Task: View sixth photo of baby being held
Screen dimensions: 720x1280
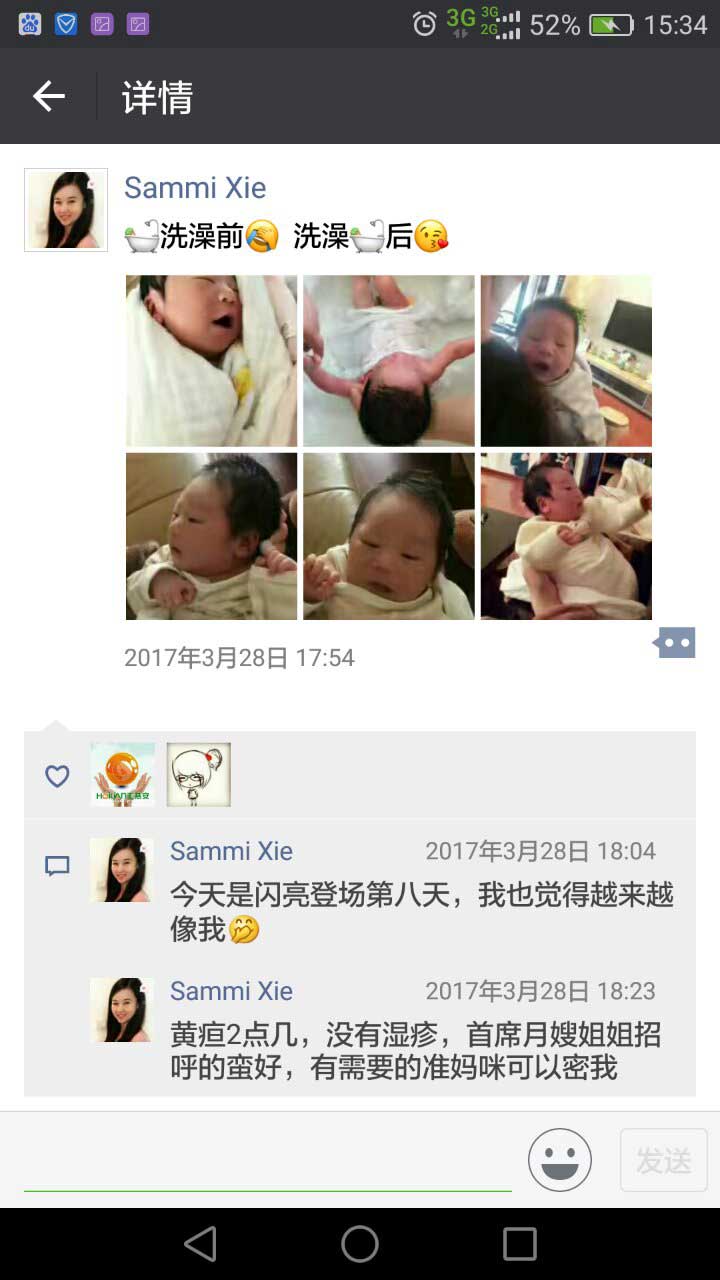Action: click(x=566, y=536)
